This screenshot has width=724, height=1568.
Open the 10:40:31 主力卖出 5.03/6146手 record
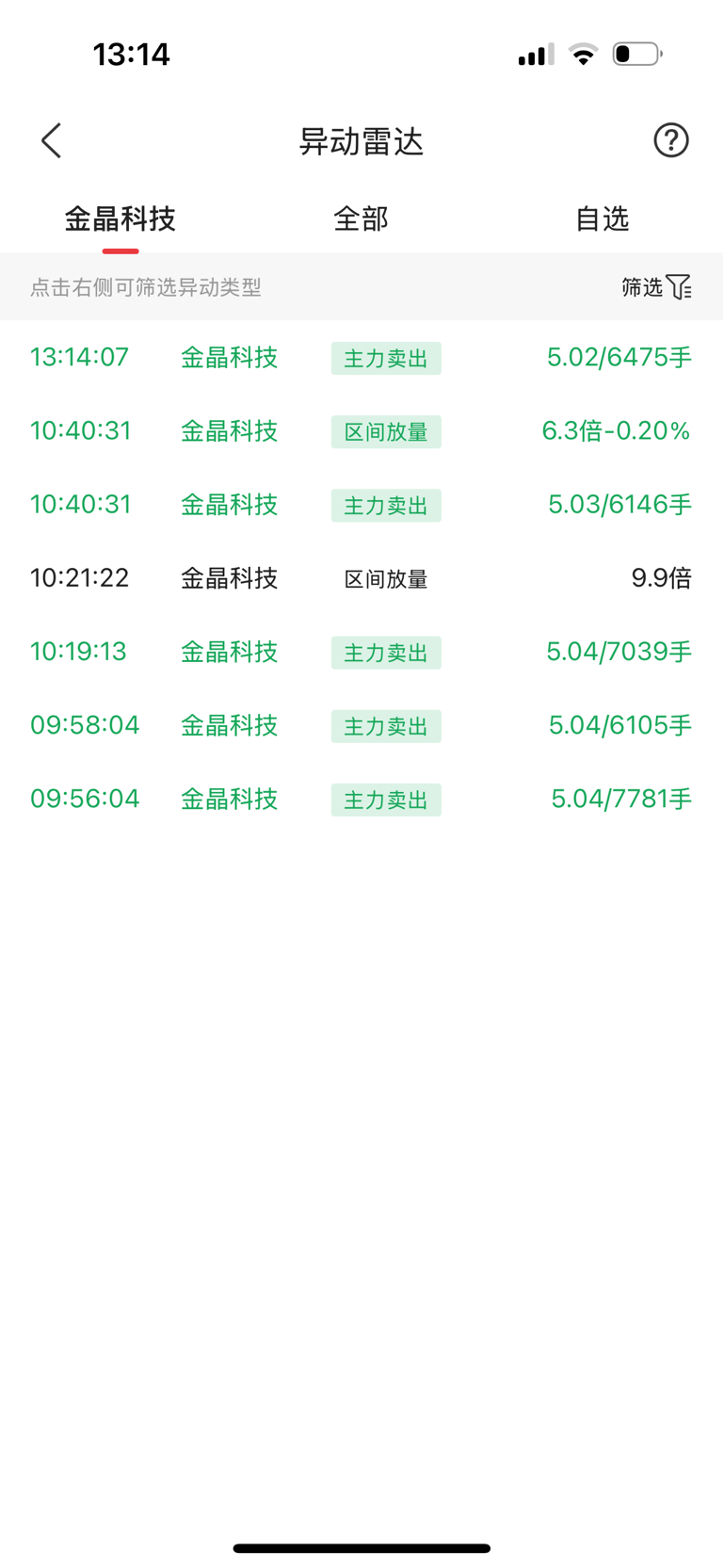click(362, 505)
